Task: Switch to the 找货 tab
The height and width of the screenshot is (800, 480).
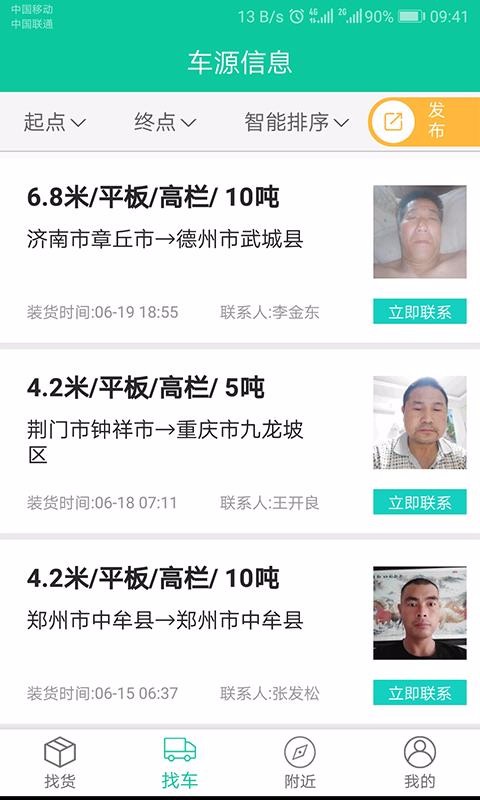Action: point(60,762)
